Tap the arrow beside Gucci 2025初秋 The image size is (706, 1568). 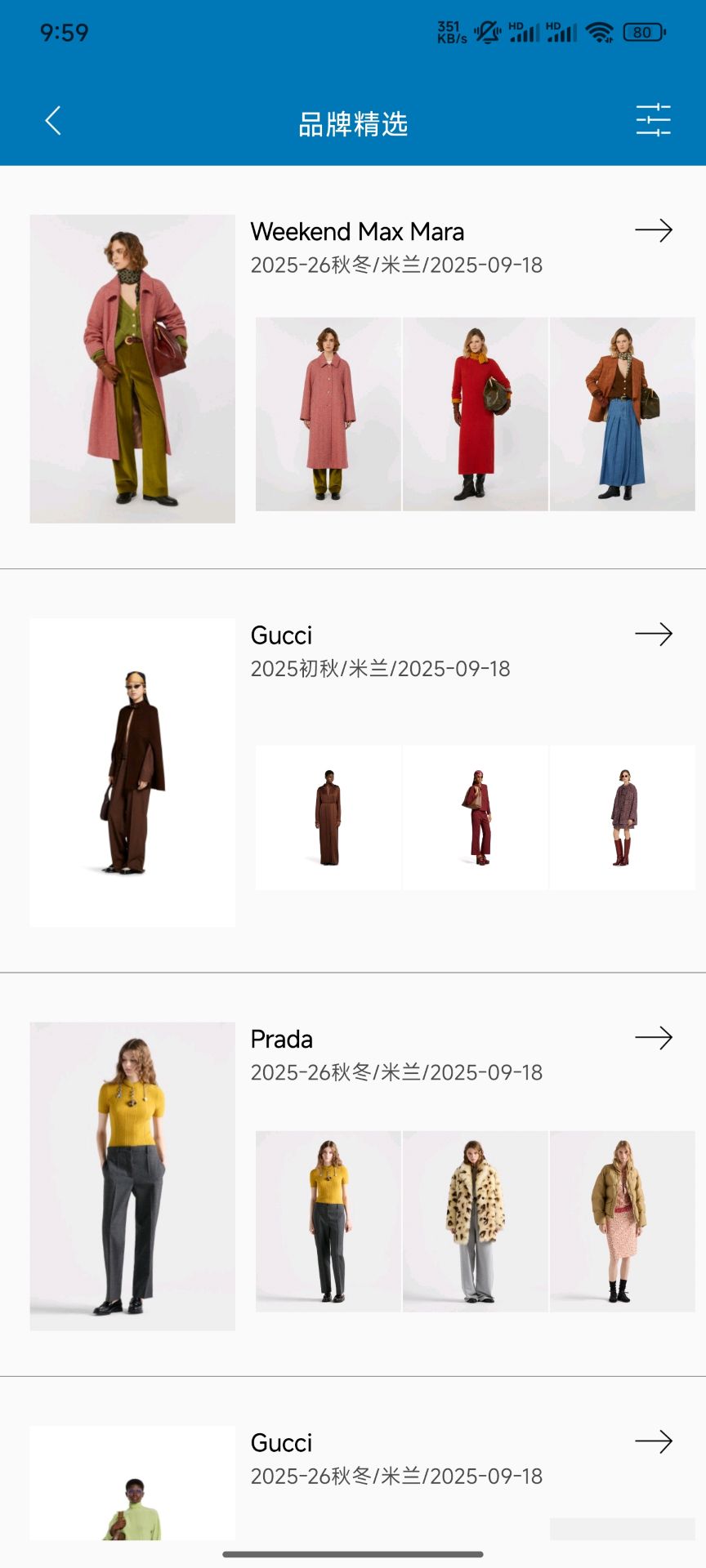pyautogui.click(x=653, y=635)
